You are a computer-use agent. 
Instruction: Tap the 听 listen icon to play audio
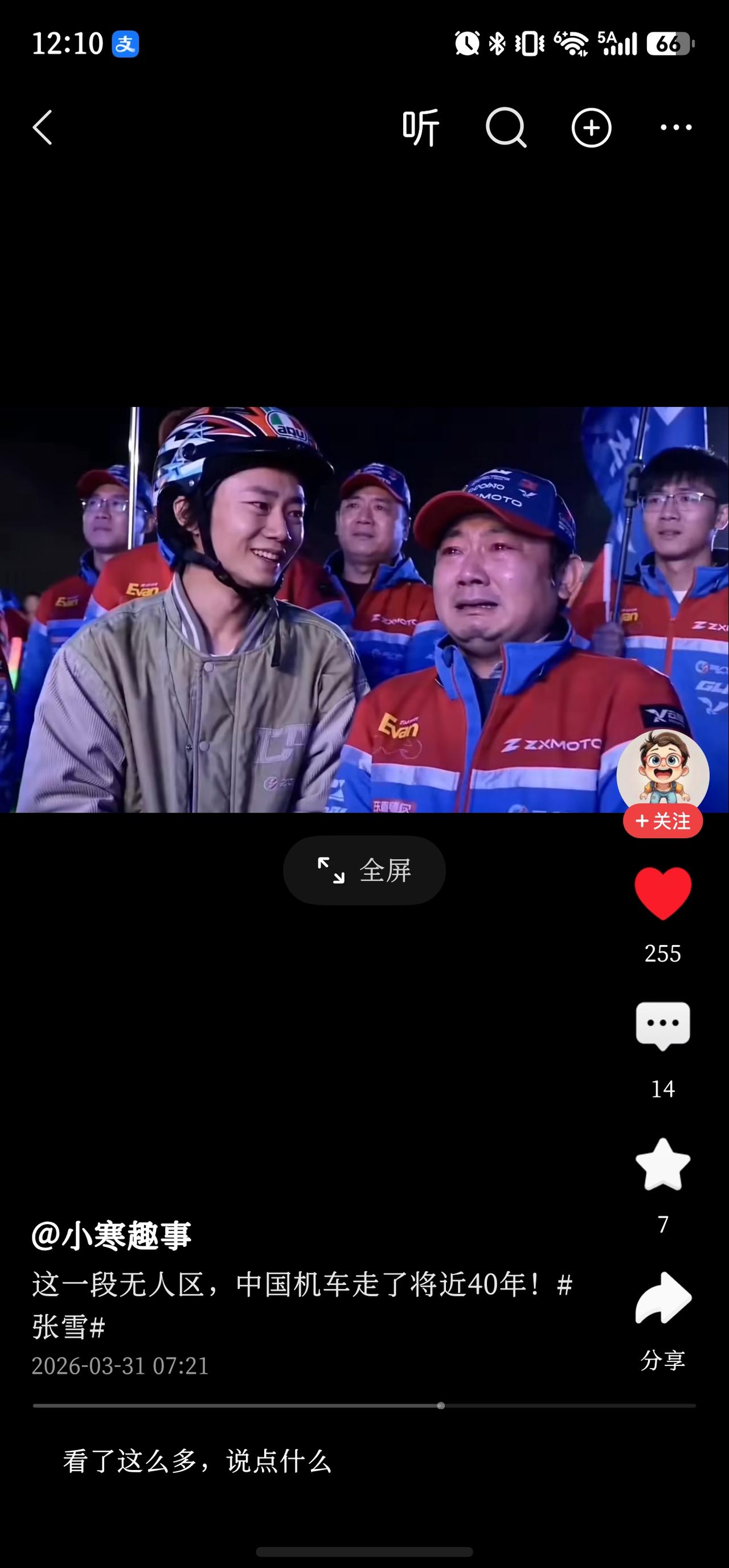[x=421, y=127]
